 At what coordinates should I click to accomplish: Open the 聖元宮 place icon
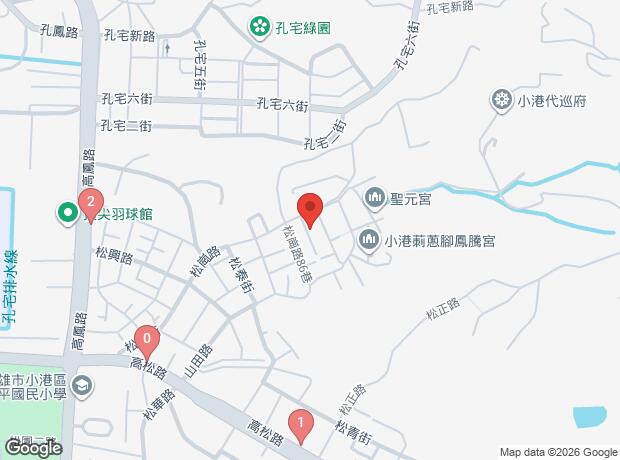(374, 197)
